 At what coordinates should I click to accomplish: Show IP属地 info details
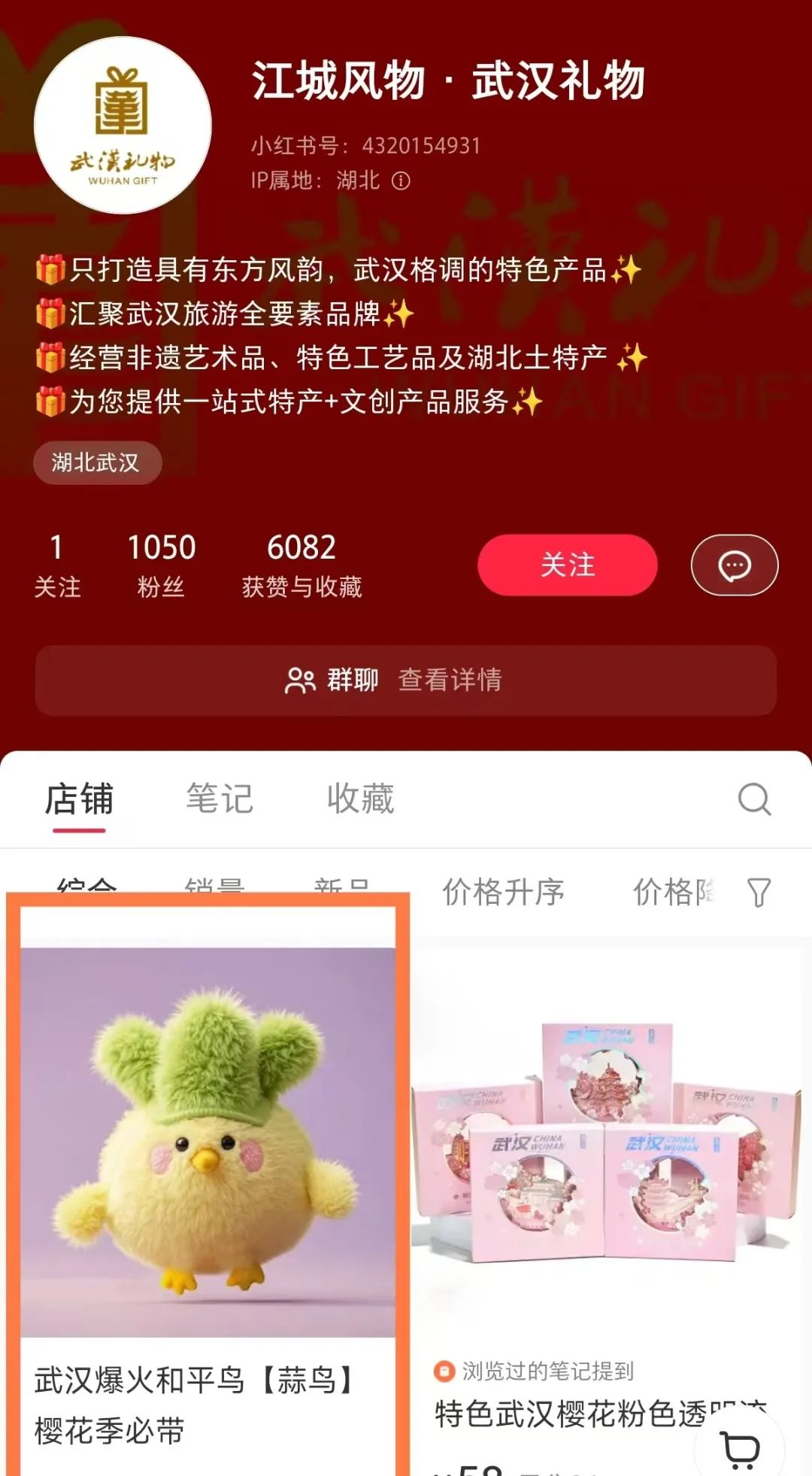coord(401,180)
